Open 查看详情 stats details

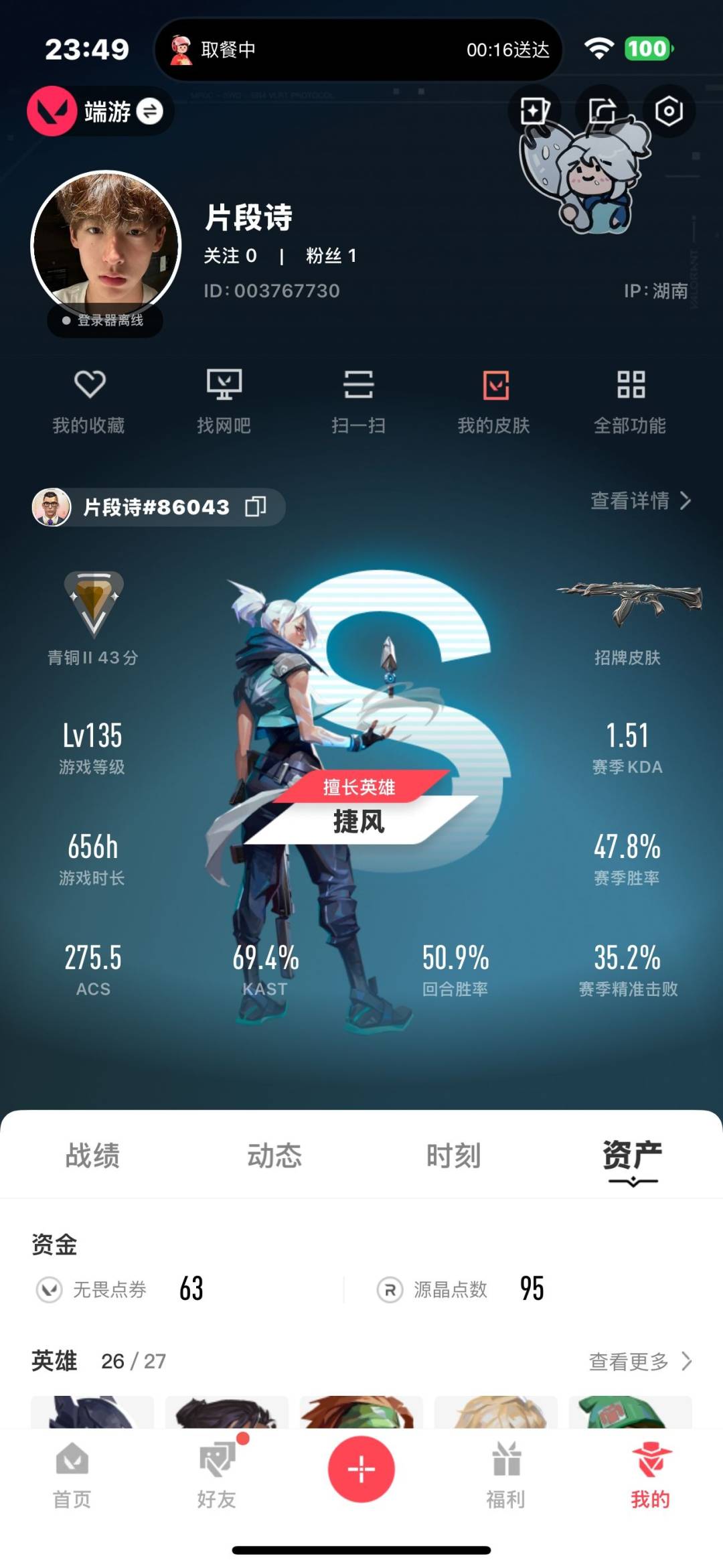pos(640,500)
